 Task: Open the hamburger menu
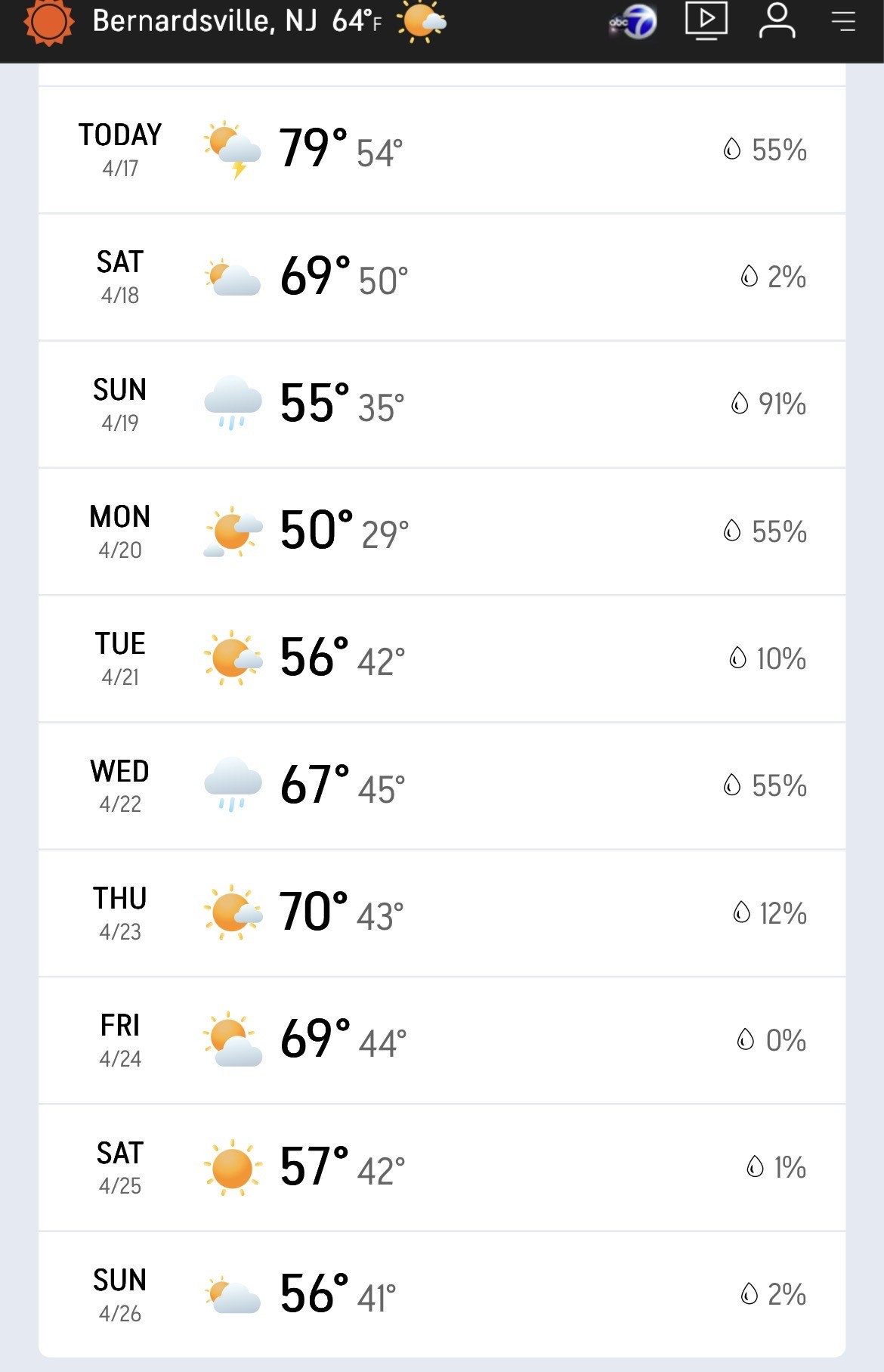843,21
